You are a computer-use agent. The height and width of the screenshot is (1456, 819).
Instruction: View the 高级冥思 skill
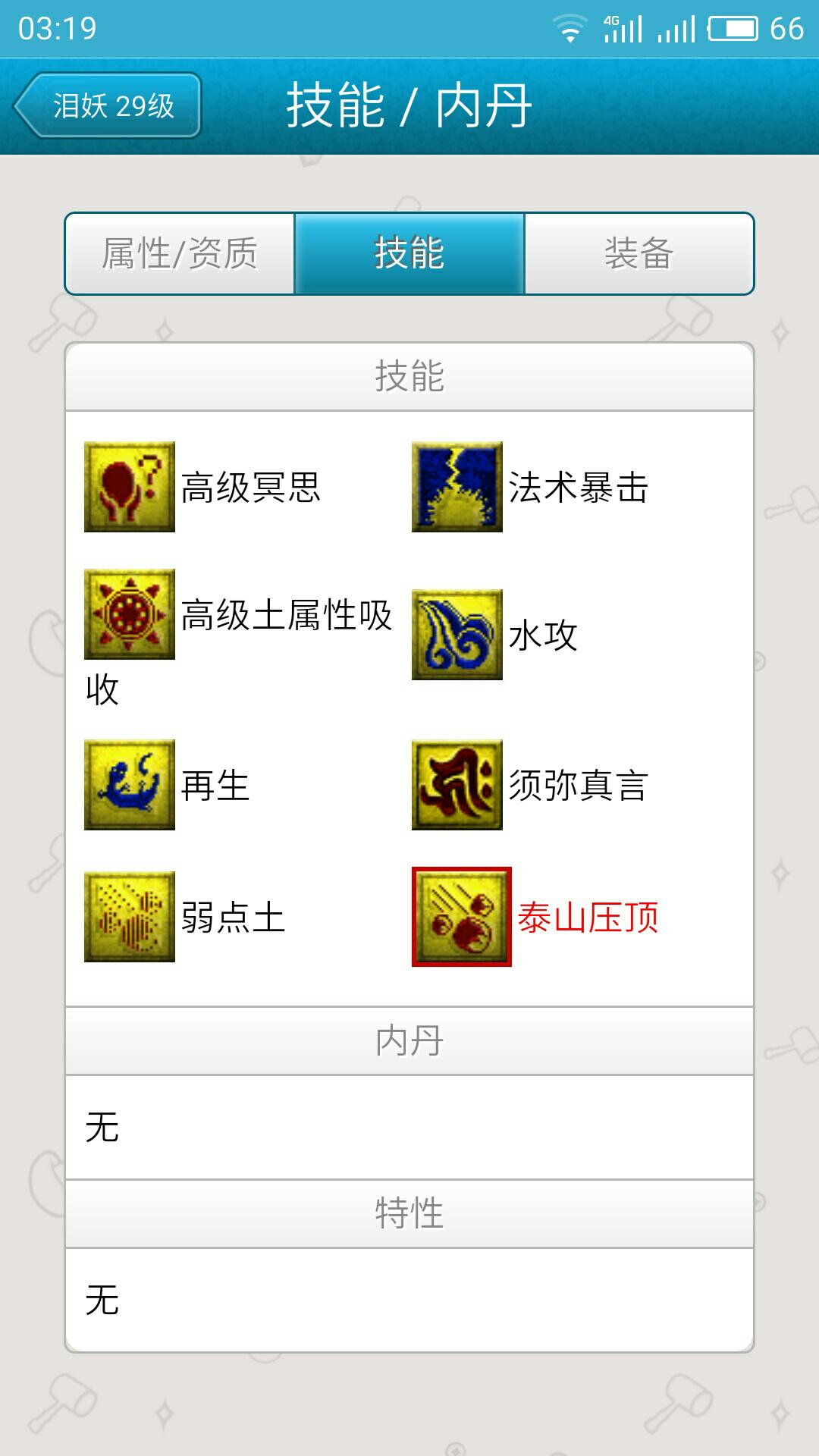130,487
